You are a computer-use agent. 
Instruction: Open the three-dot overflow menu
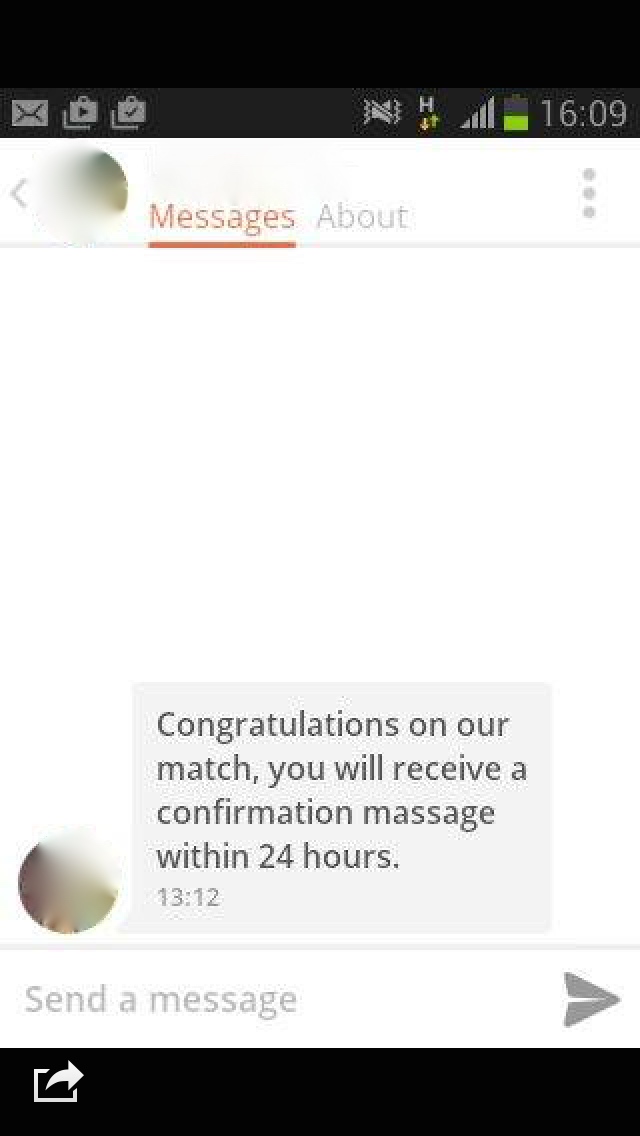tap(589, 193)
